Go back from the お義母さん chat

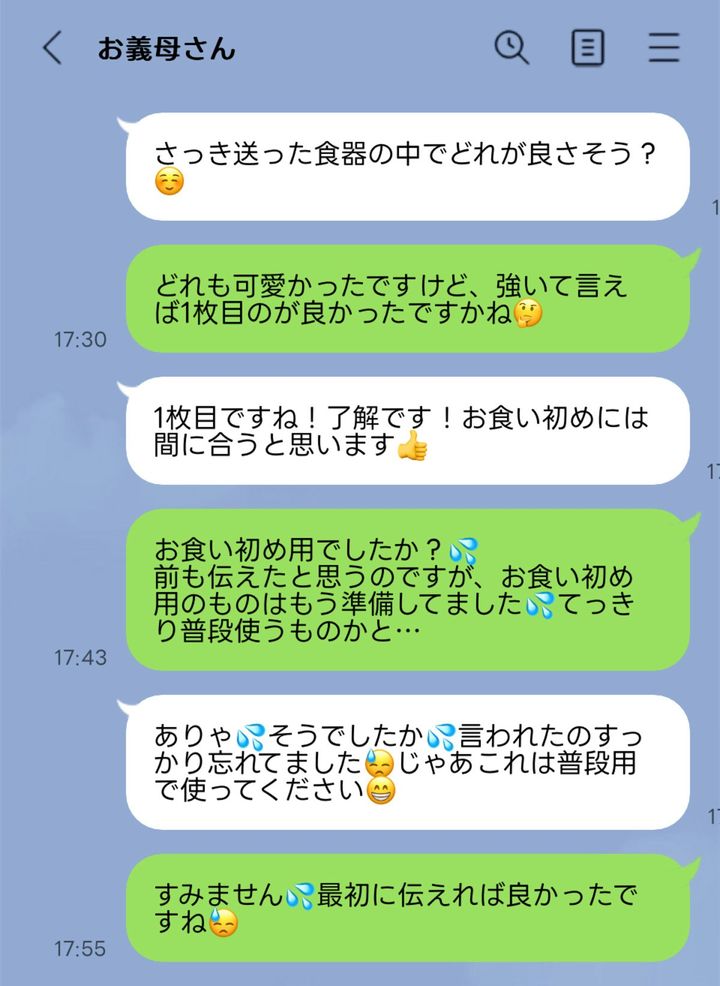coord(52,48)
